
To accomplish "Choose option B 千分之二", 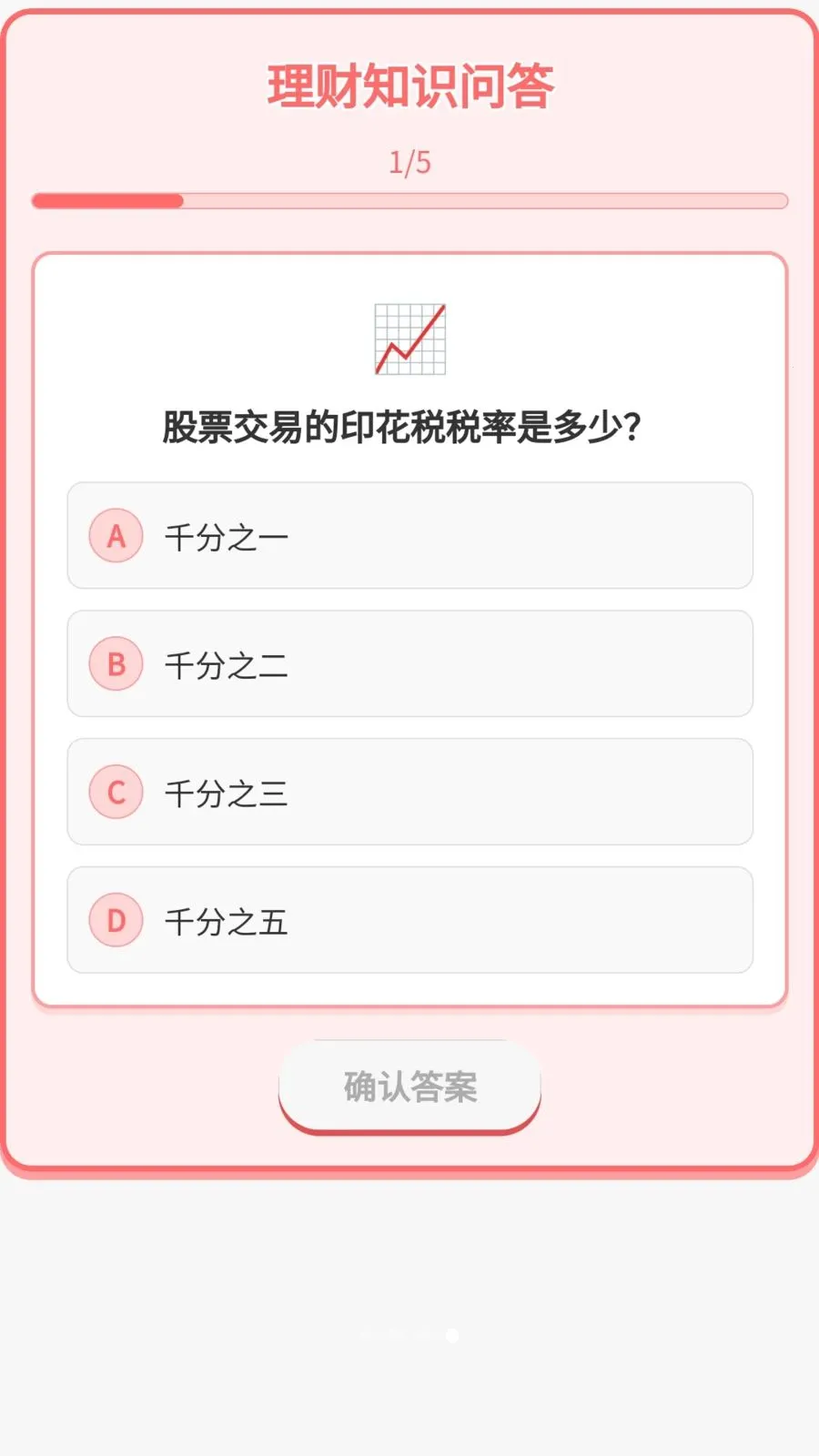I will coord(409,663).
